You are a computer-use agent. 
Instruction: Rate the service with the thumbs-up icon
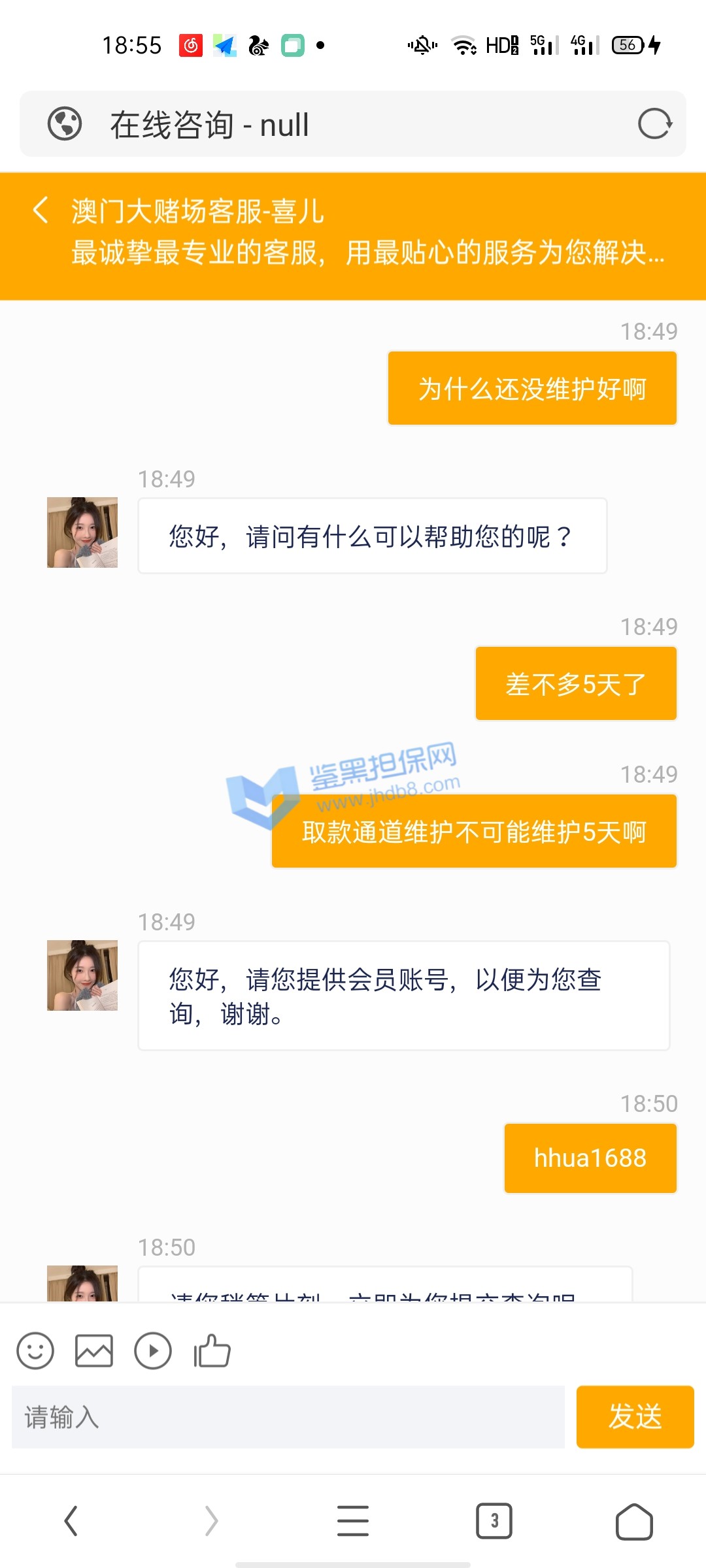tap(212, 1350)
